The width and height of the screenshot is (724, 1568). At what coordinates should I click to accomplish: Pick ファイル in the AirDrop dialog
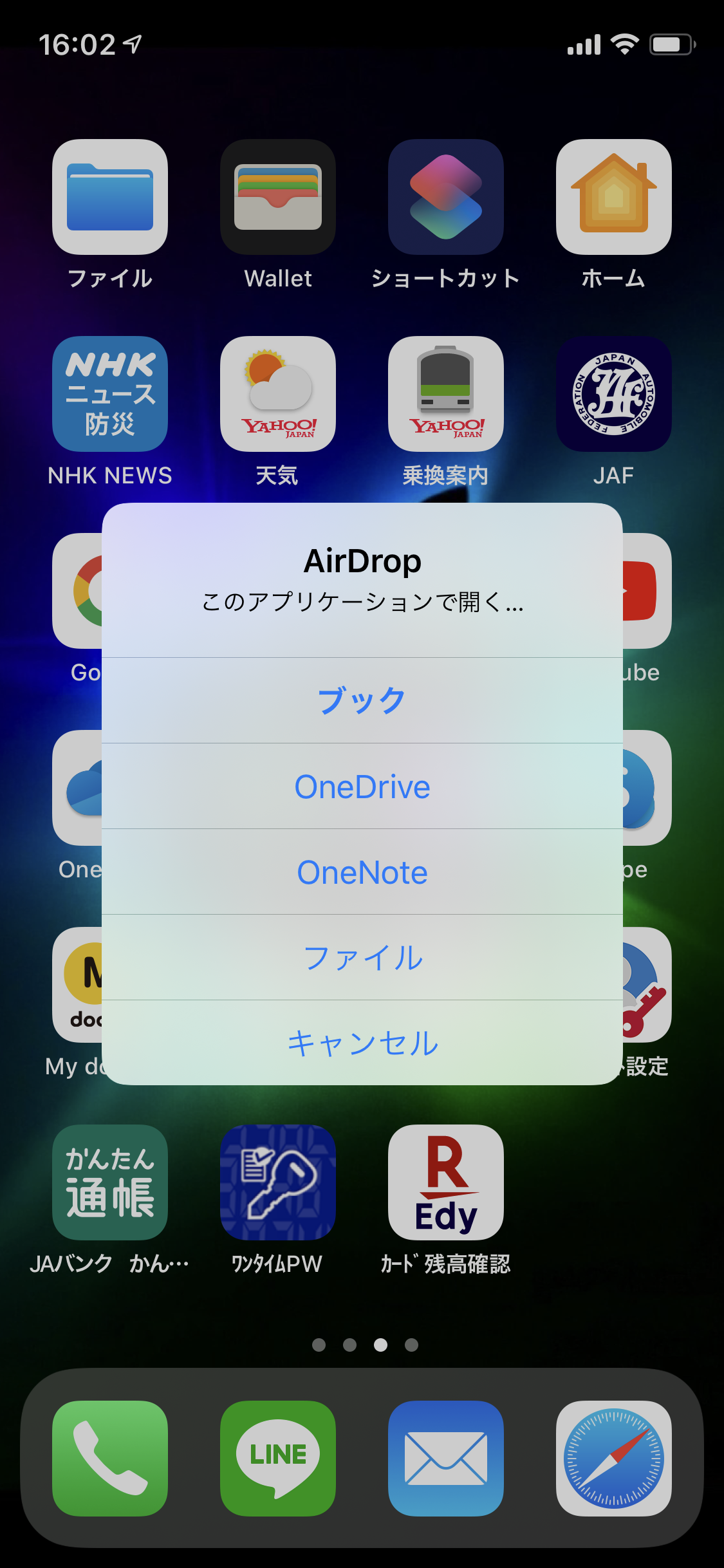(x=362, y=958)
